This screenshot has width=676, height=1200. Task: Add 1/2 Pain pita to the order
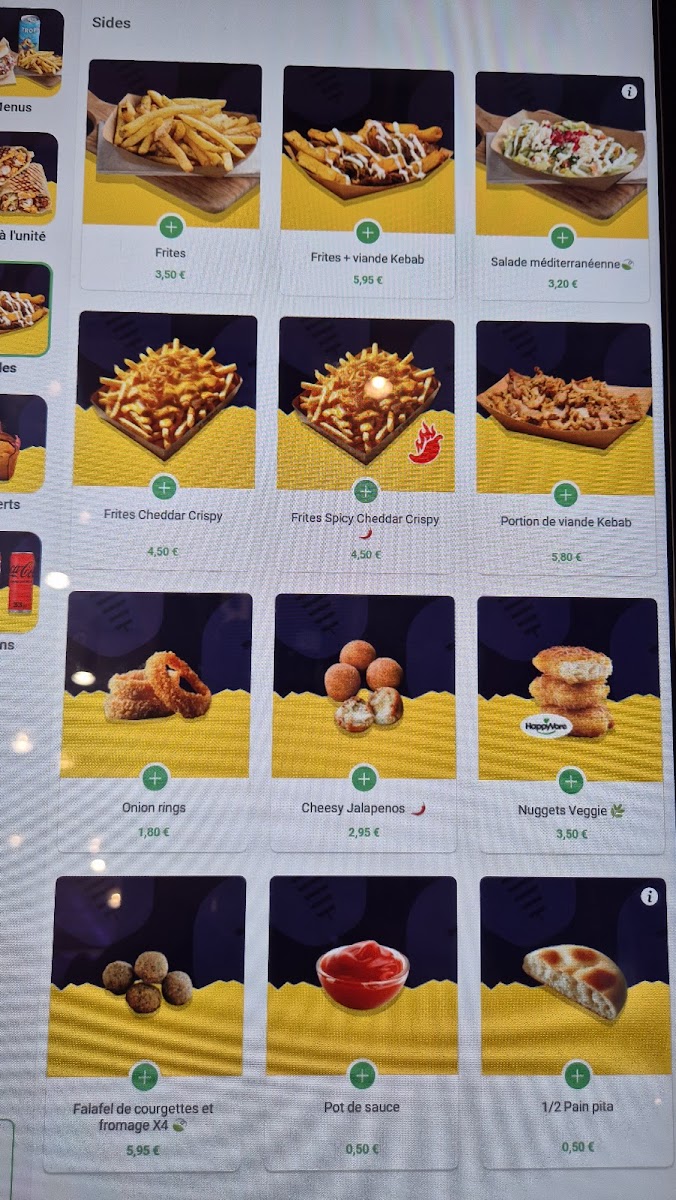pos(577,1075)
